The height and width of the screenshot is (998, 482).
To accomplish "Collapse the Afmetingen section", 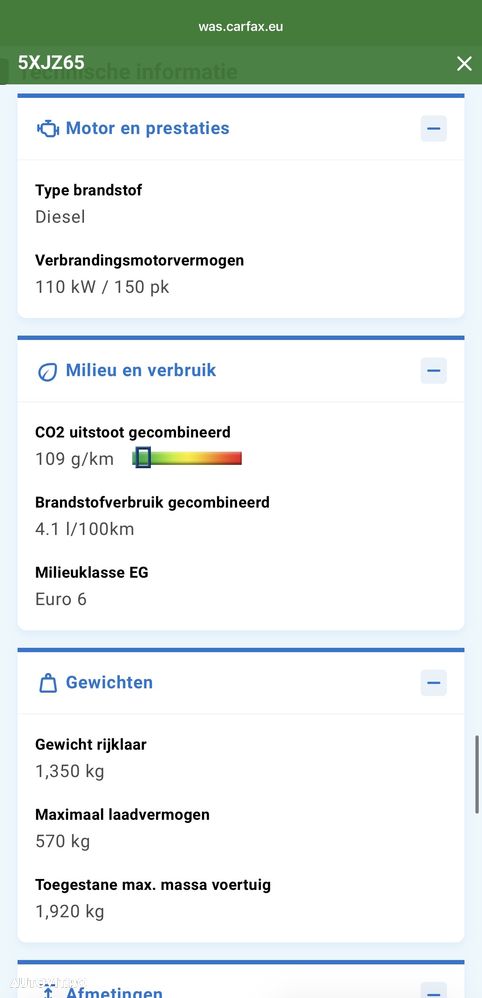I will [434, 991].
